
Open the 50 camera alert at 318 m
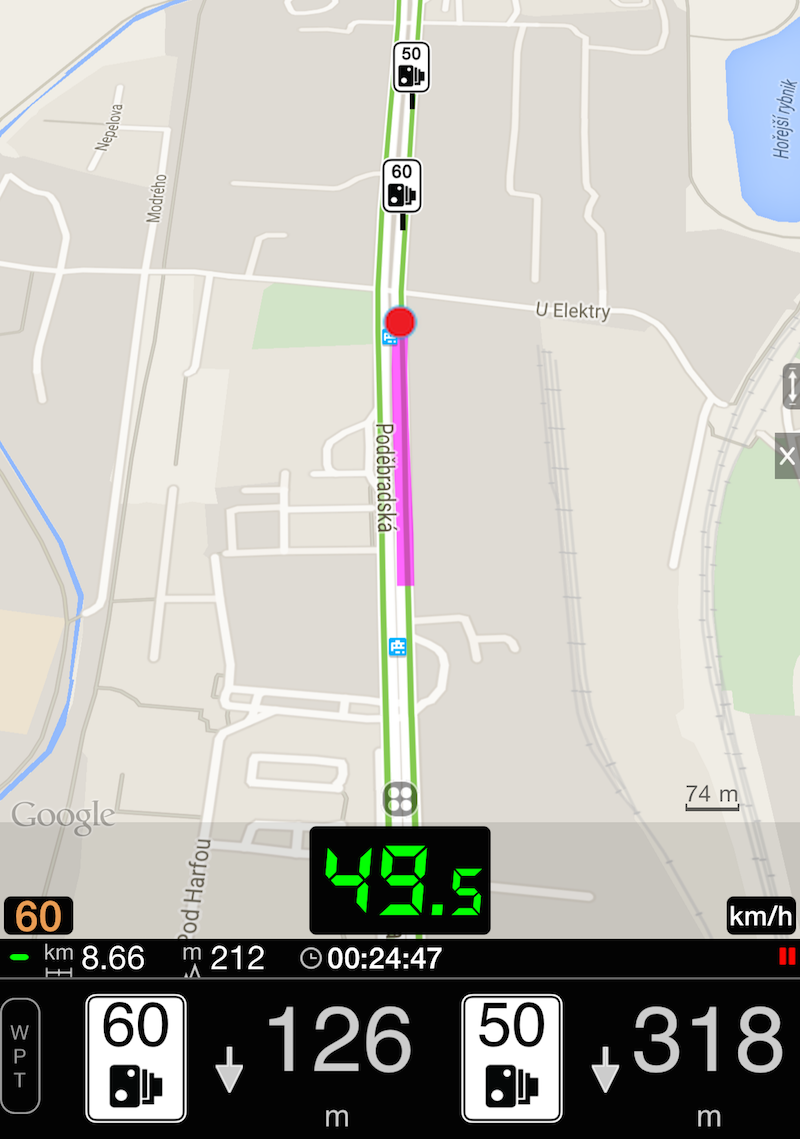511,1057
